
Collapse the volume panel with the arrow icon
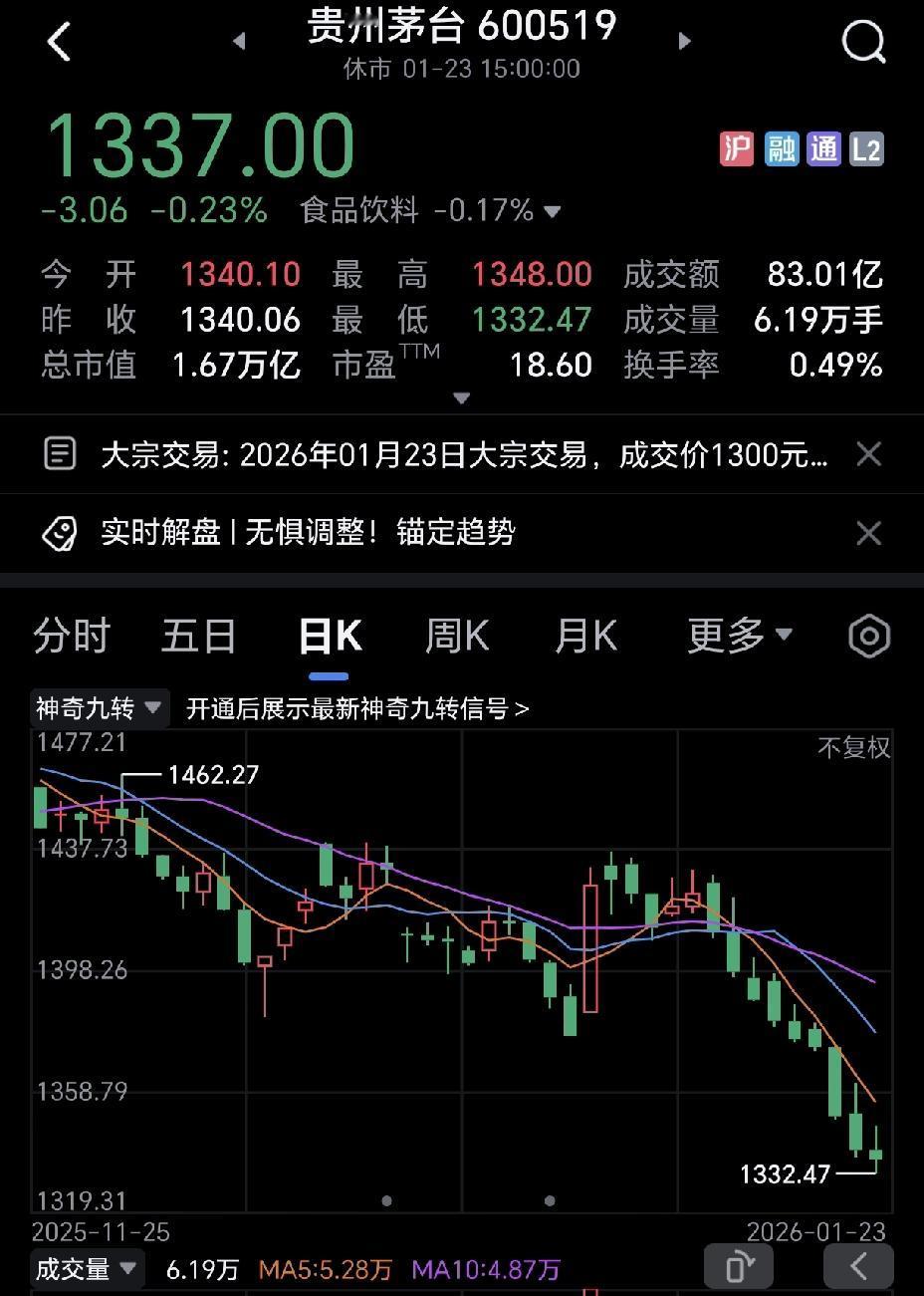coord(858,1267)
